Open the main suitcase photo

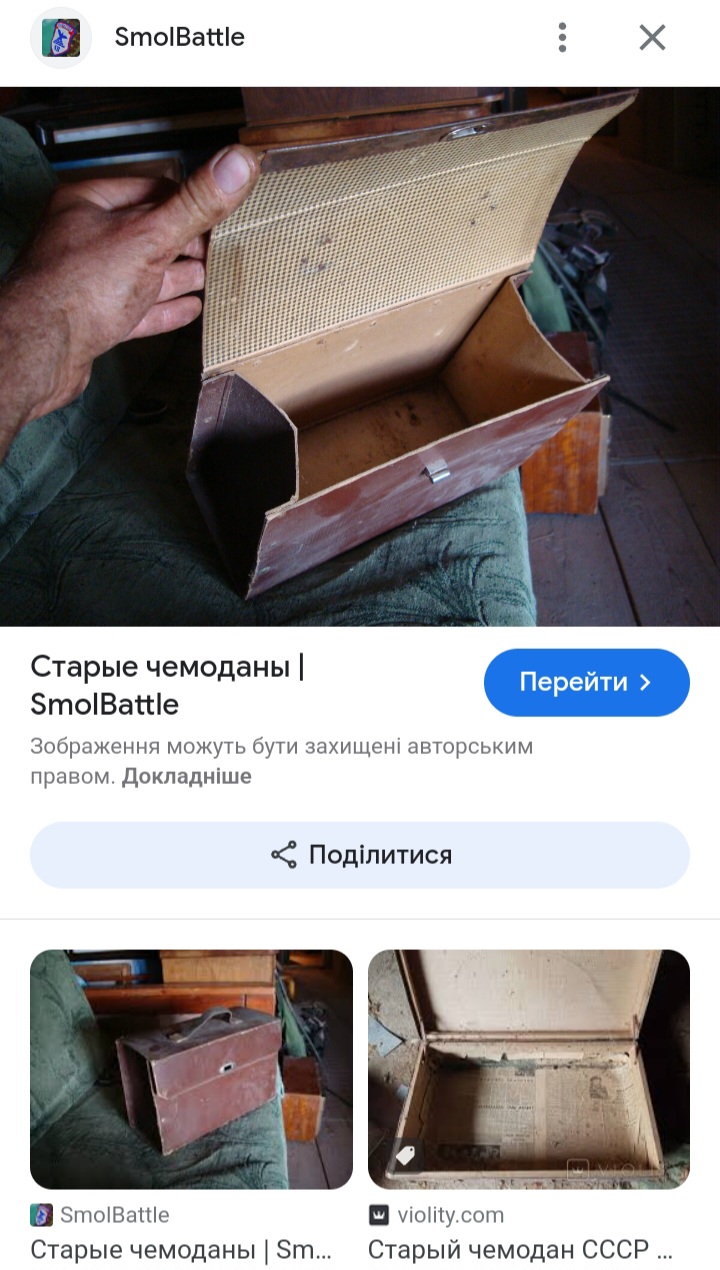tap(360, 357)
